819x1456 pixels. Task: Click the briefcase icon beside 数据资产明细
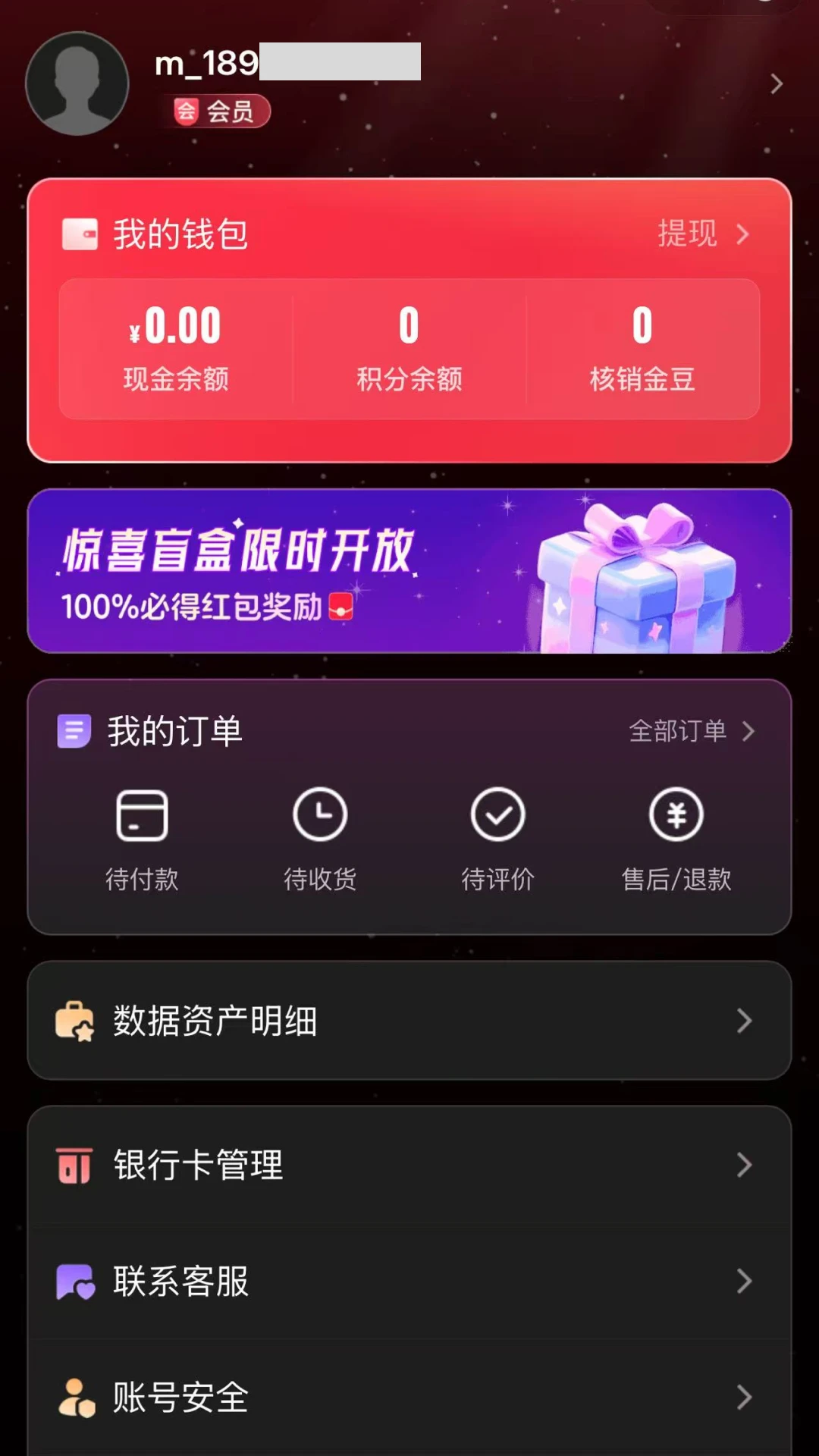click(x=76, y=1021)
